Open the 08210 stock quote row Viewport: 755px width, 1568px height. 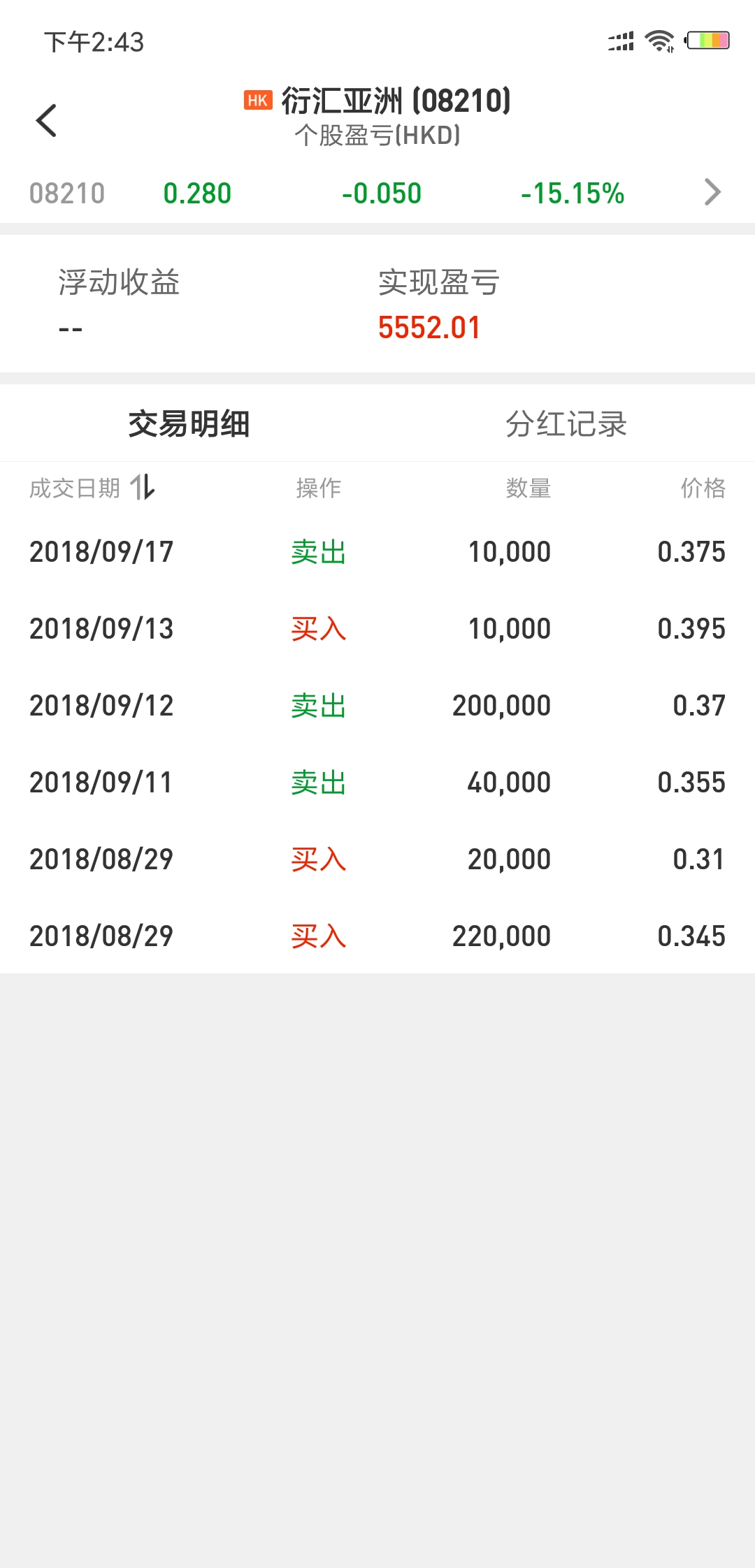pos(377,193)
